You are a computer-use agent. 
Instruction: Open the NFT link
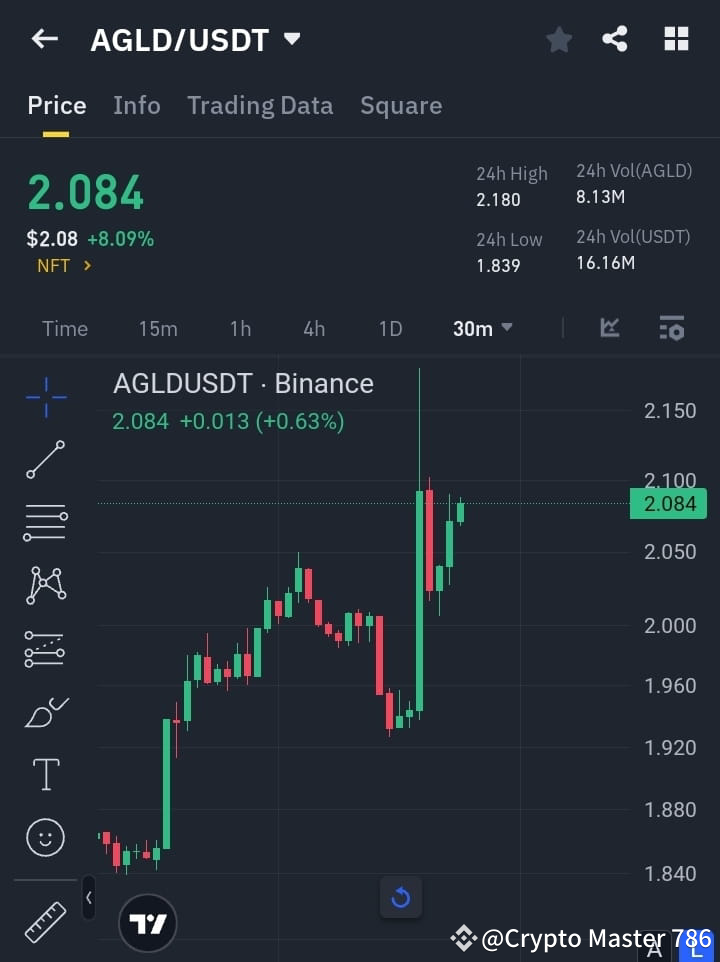tap(63, 266)
